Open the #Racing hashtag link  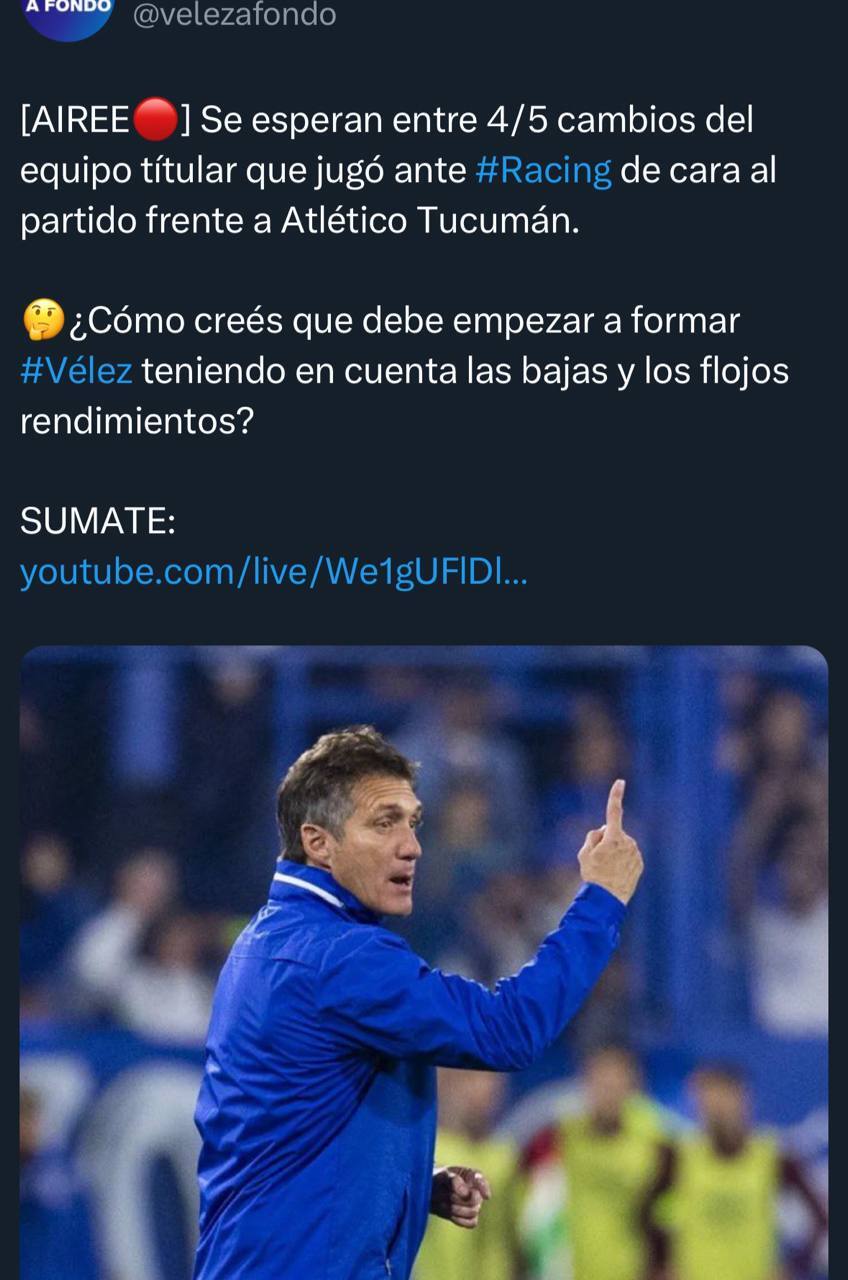[543, 171]
